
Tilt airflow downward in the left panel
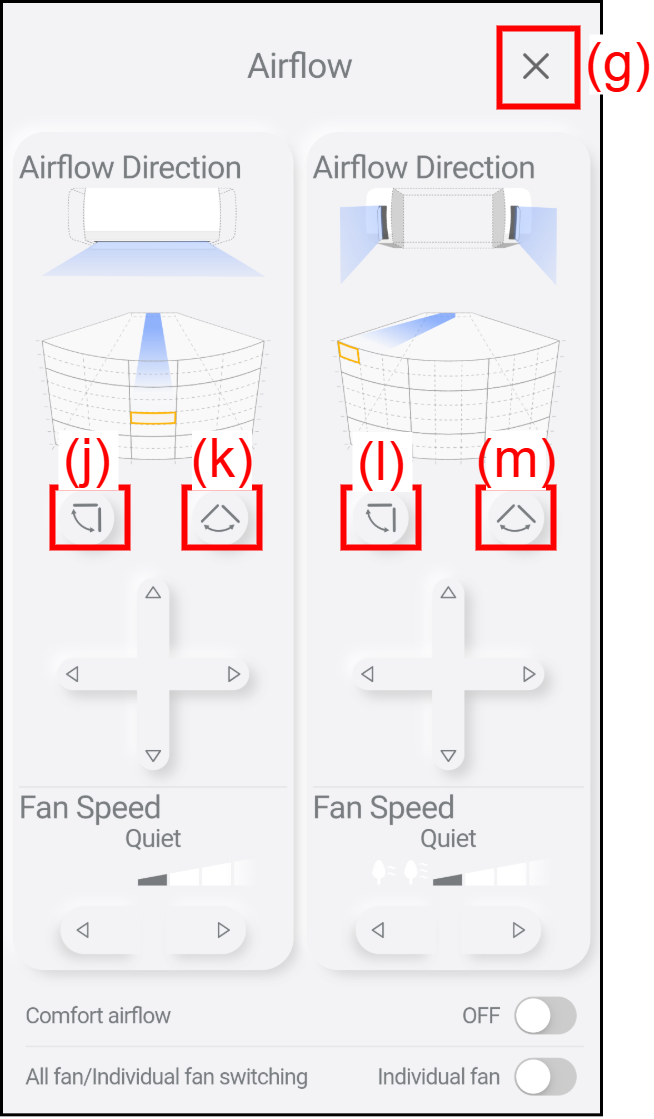[x=153, y=756]
